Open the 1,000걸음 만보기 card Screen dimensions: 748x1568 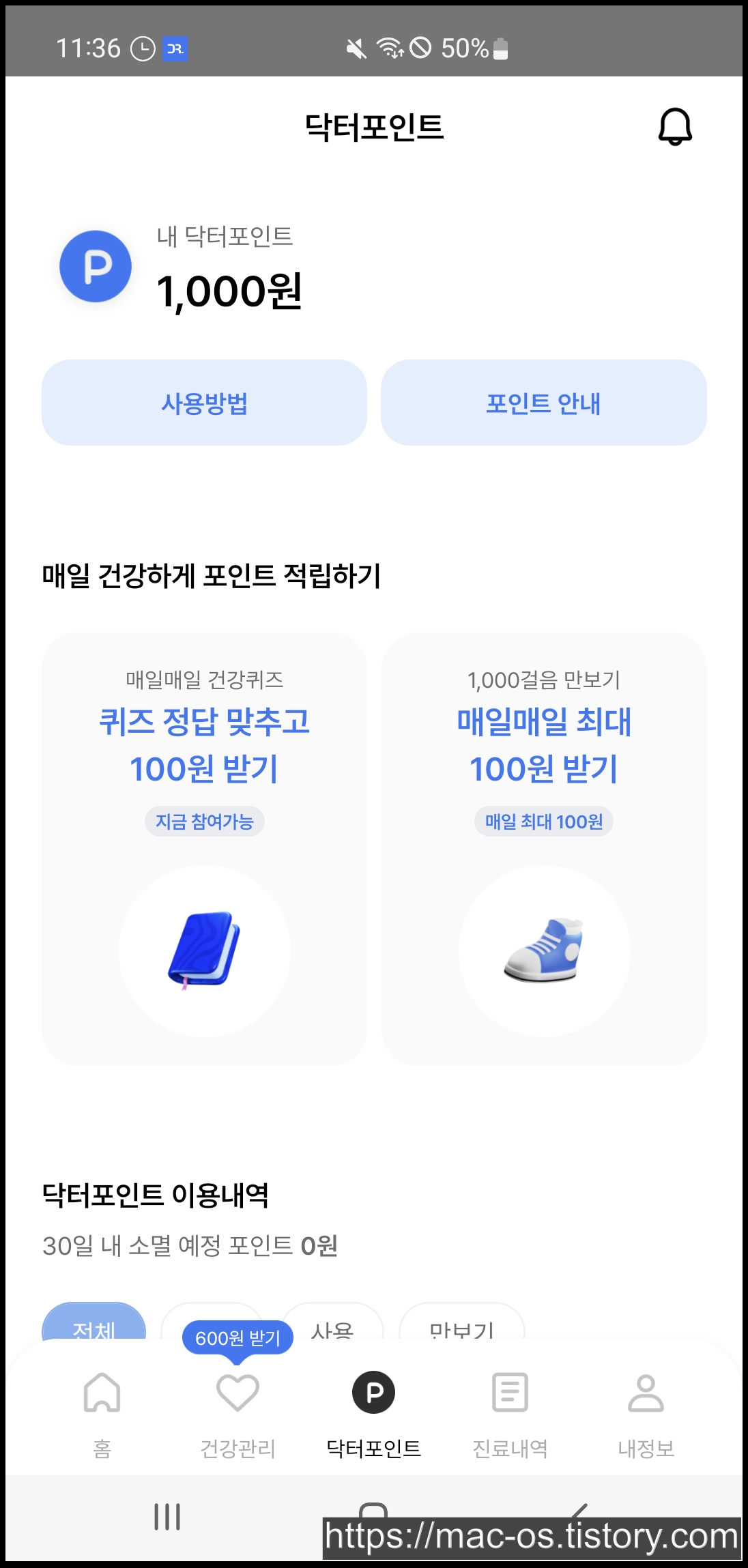point(544,849)
